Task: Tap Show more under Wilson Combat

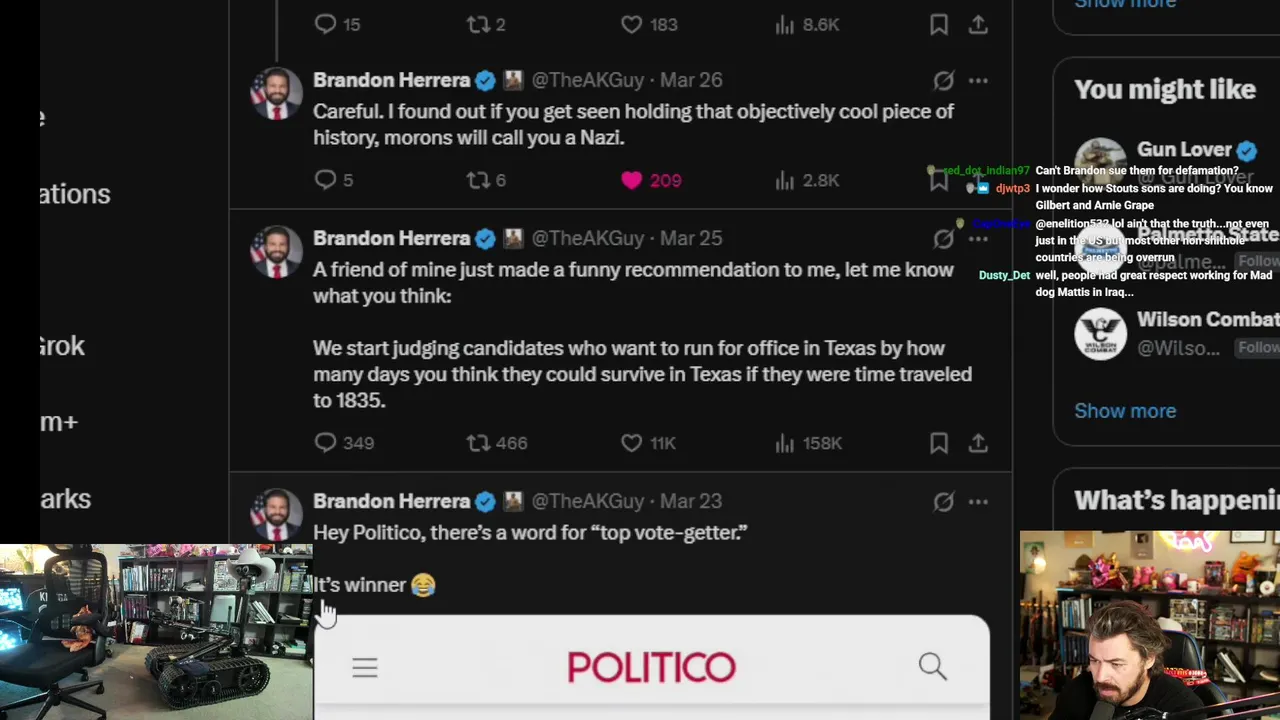Action: point(1125,411)
